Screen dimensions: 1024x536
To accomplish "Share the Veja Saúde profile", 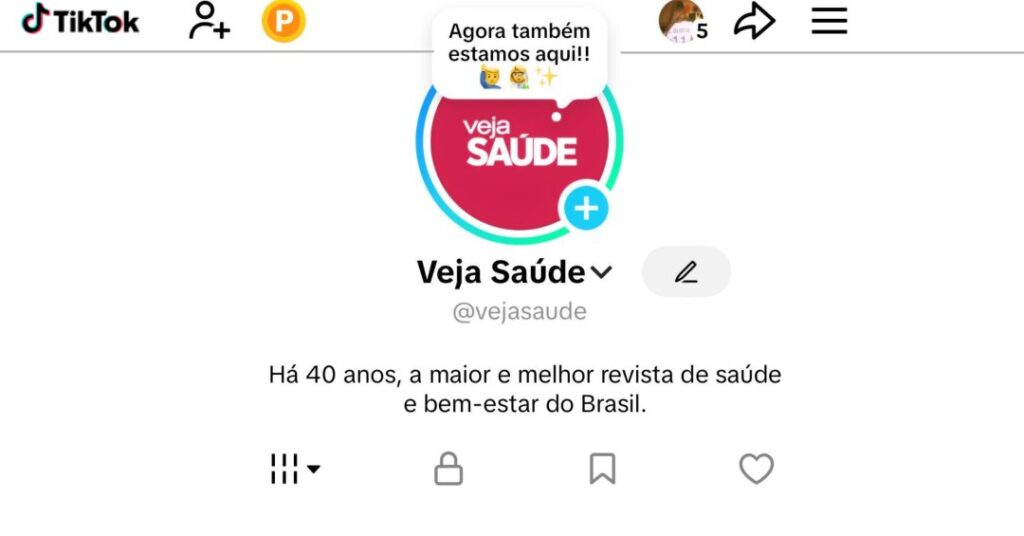I will click(x=755, y=21).
